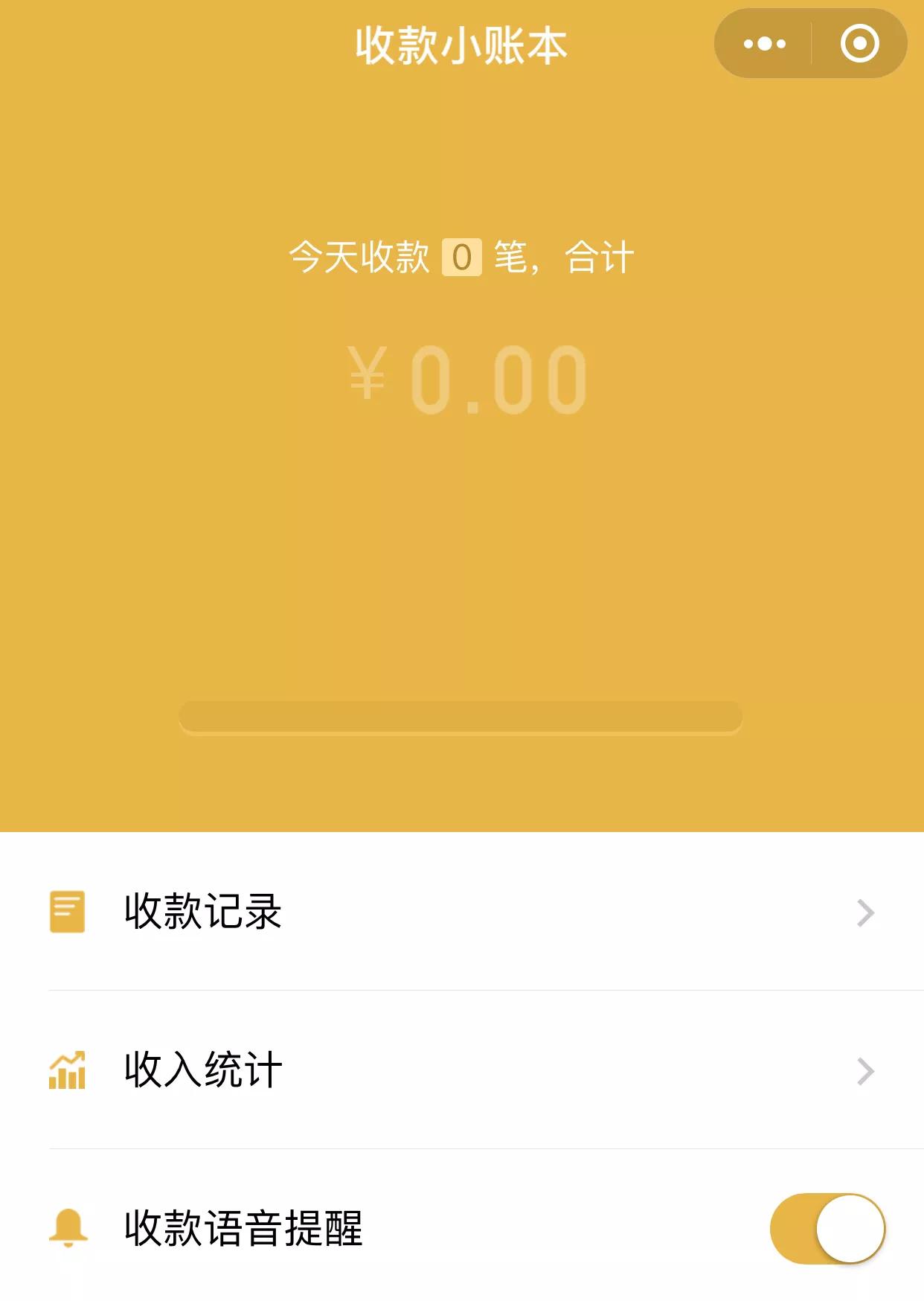Tap the ¥ currency symbol in the total
This screenshot has height=1301, width=924.
pyautogui.click(x=368, y=375)
